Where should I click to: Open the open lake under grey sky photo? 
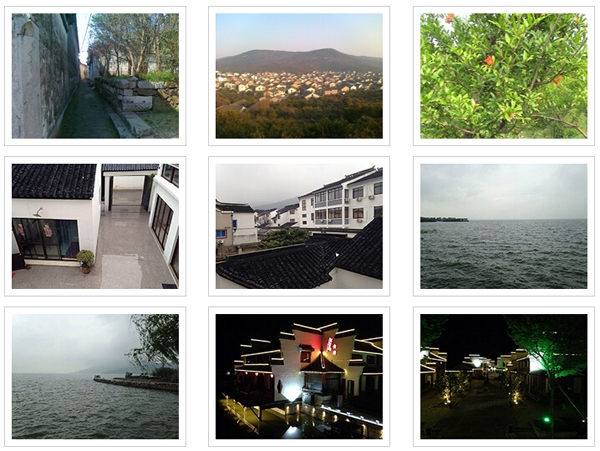pos(503,226)
